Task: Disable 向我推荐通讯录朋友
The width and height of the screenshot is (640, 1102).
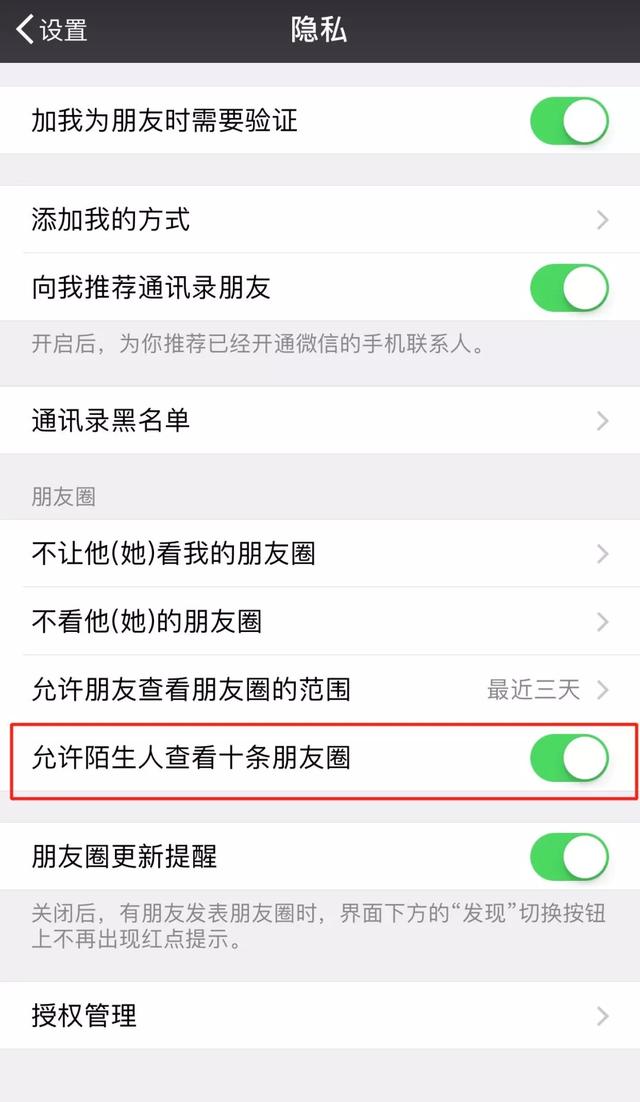Action: [568, 289]
